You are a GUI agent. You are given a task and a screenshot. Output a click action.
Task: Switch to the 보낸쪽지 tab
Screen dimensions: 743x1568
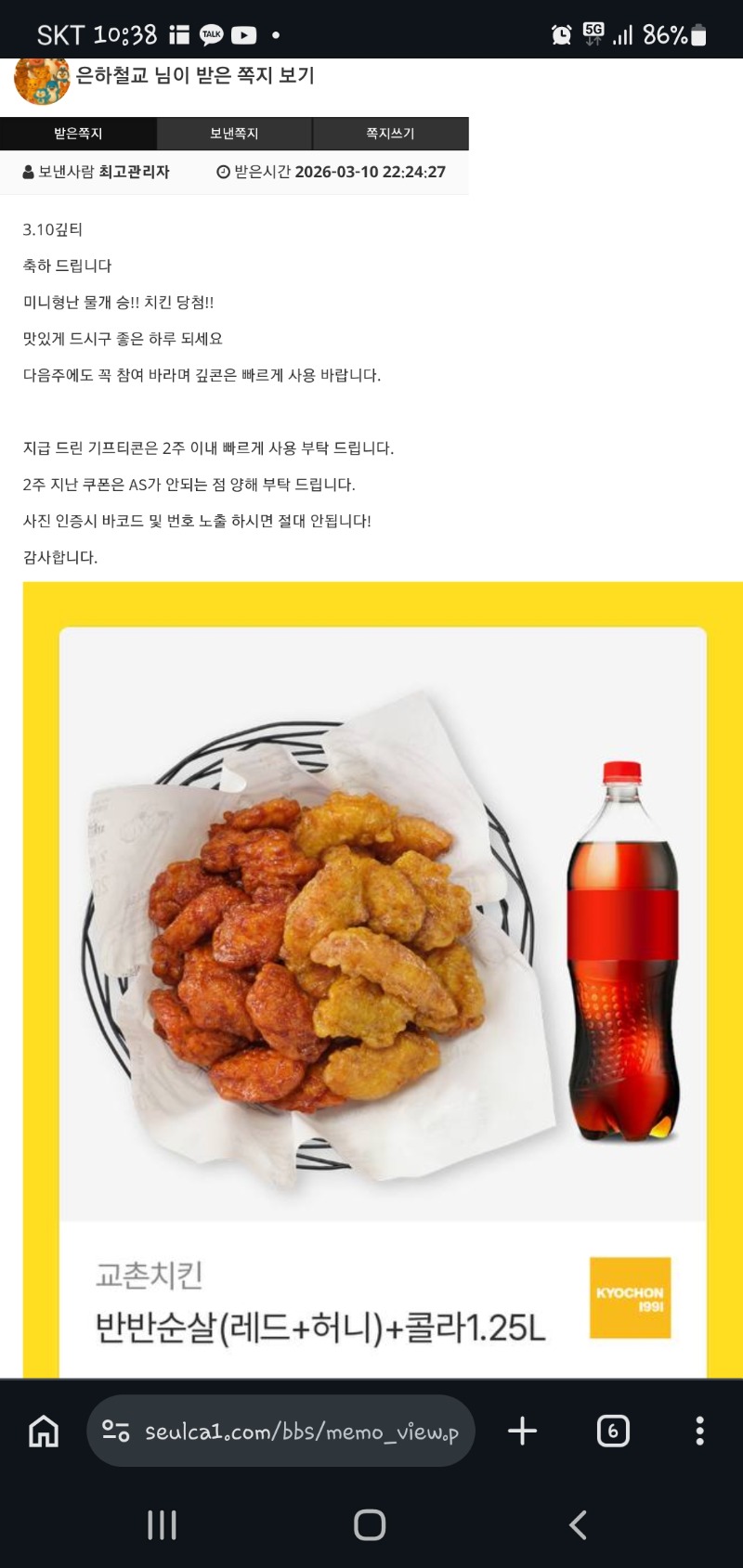coord(234,134)
